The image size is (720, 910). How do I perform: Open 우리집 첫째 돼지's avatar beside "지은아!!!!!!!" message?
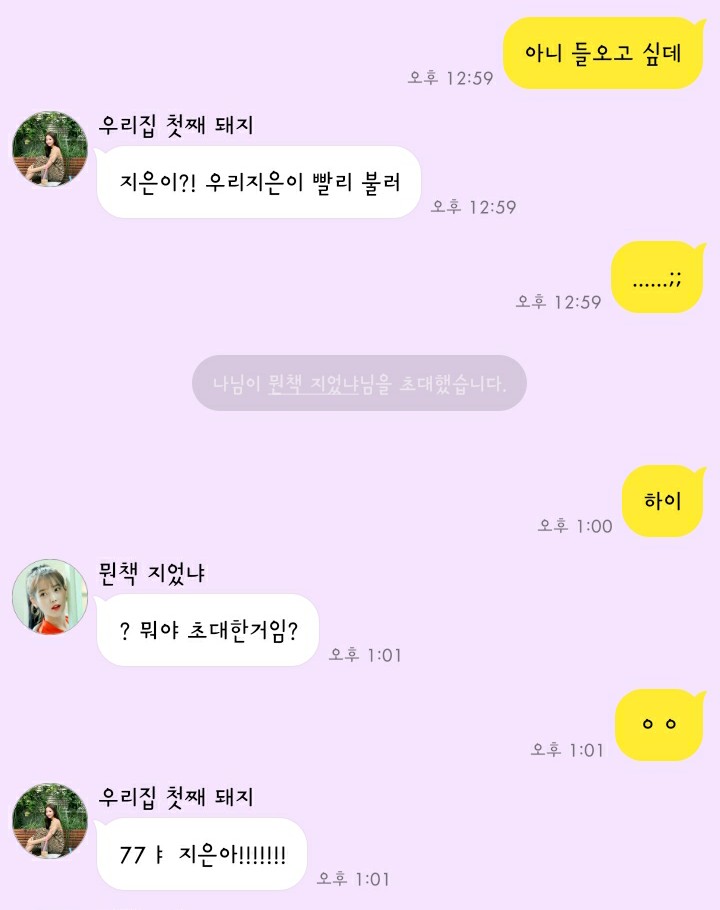coord(50,821)
